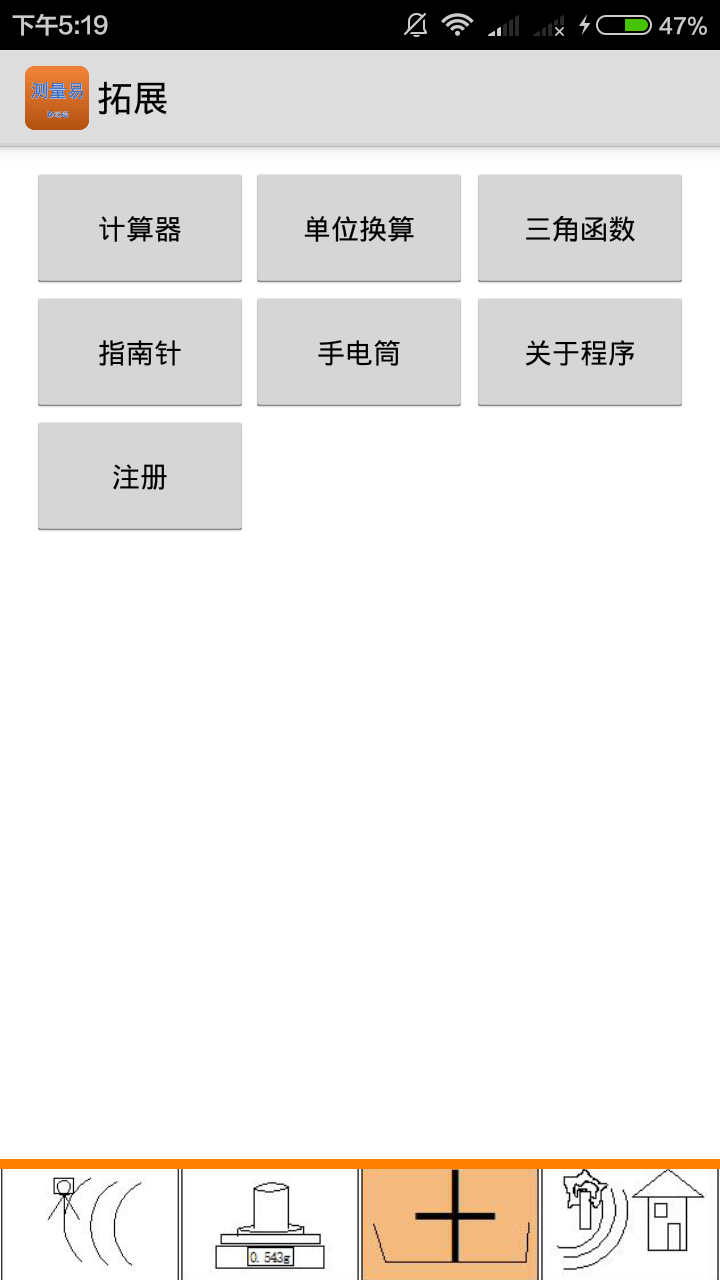This screenshot has width=720, height=1280.
Task: Open the 三角函数 trigonometry tool
Action: pos(580,228)
